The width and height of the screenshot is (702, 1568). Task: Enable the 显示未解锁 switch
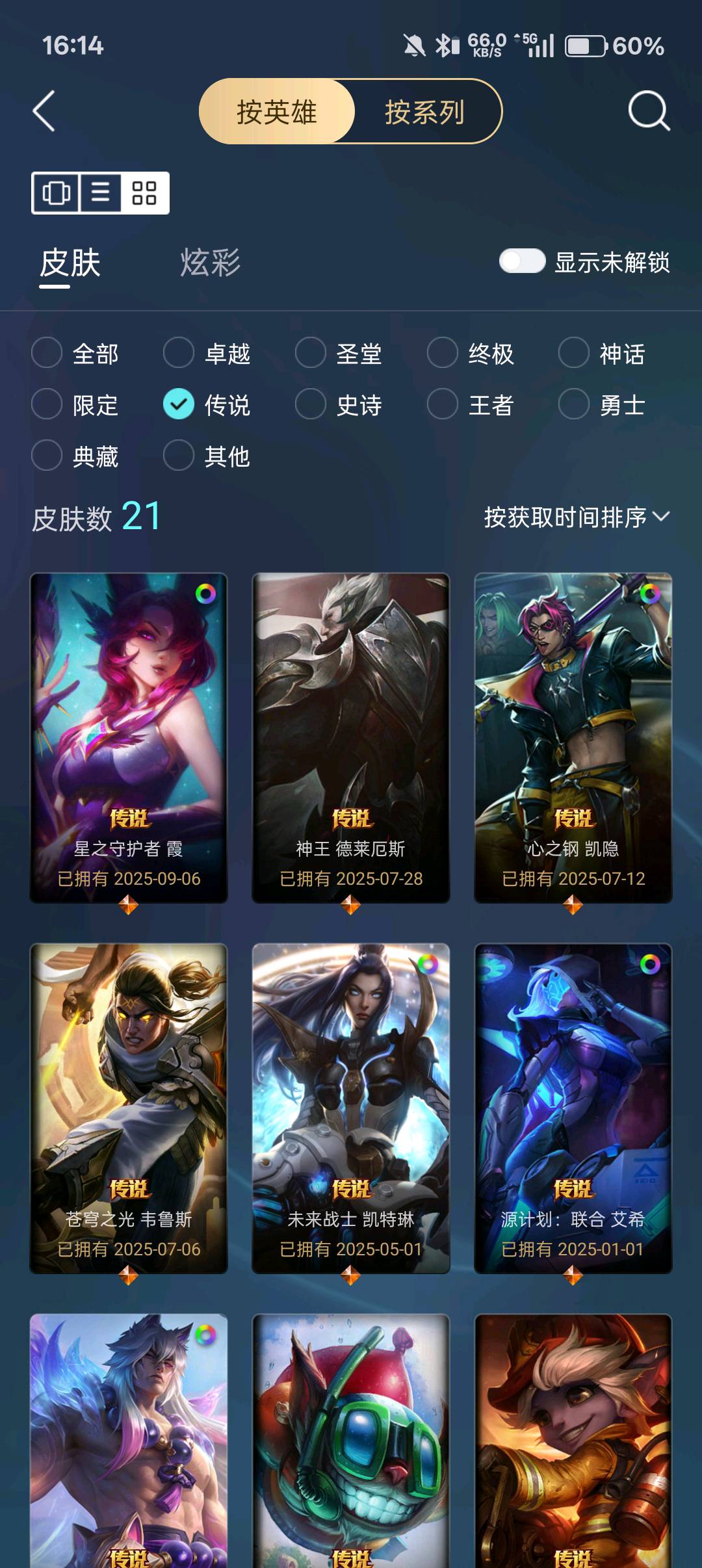pyautogui.click(x=522, y=261)
